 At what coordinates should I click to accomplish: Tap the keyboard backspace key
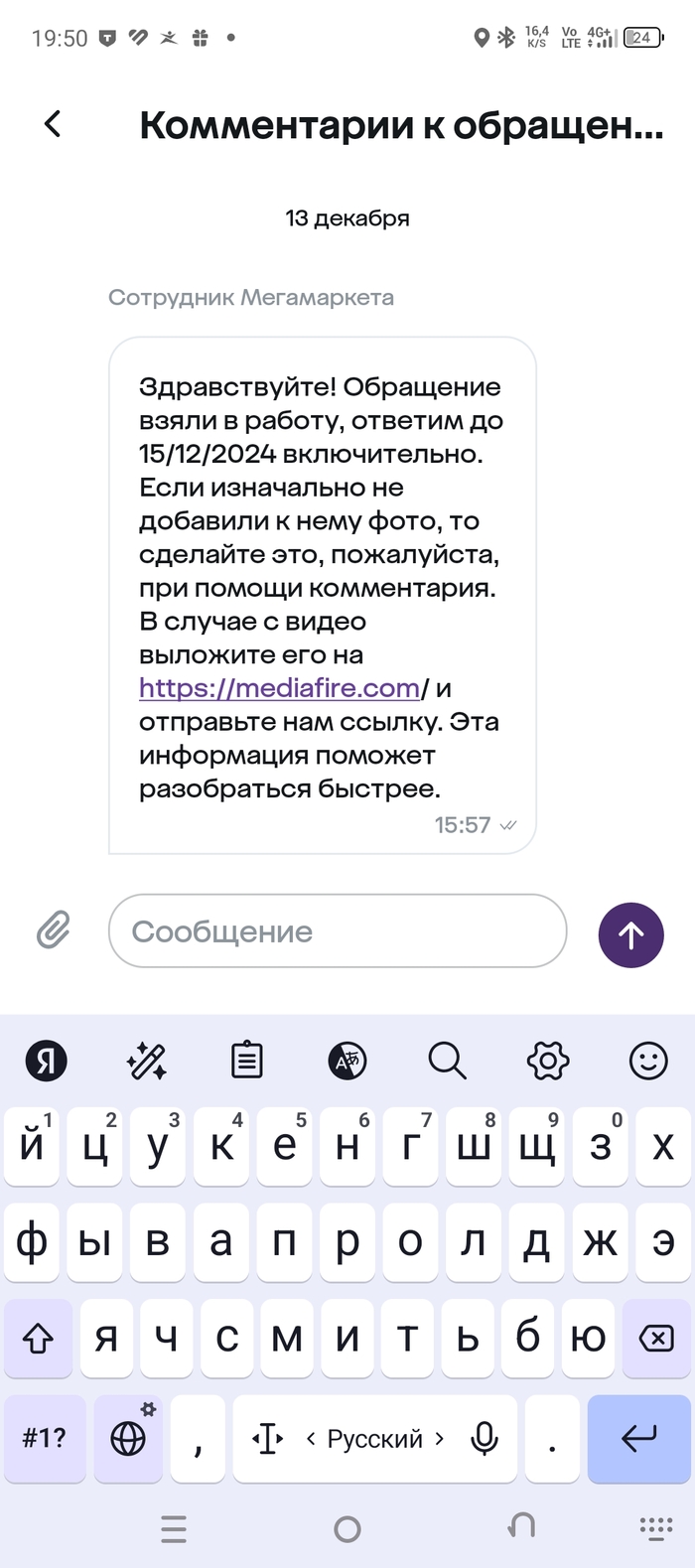click(656, 1339)
